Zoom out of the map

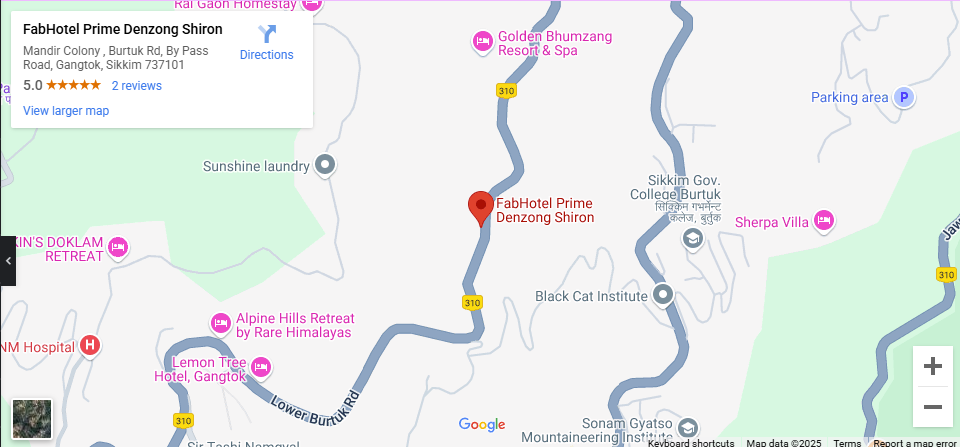[932, 407]
